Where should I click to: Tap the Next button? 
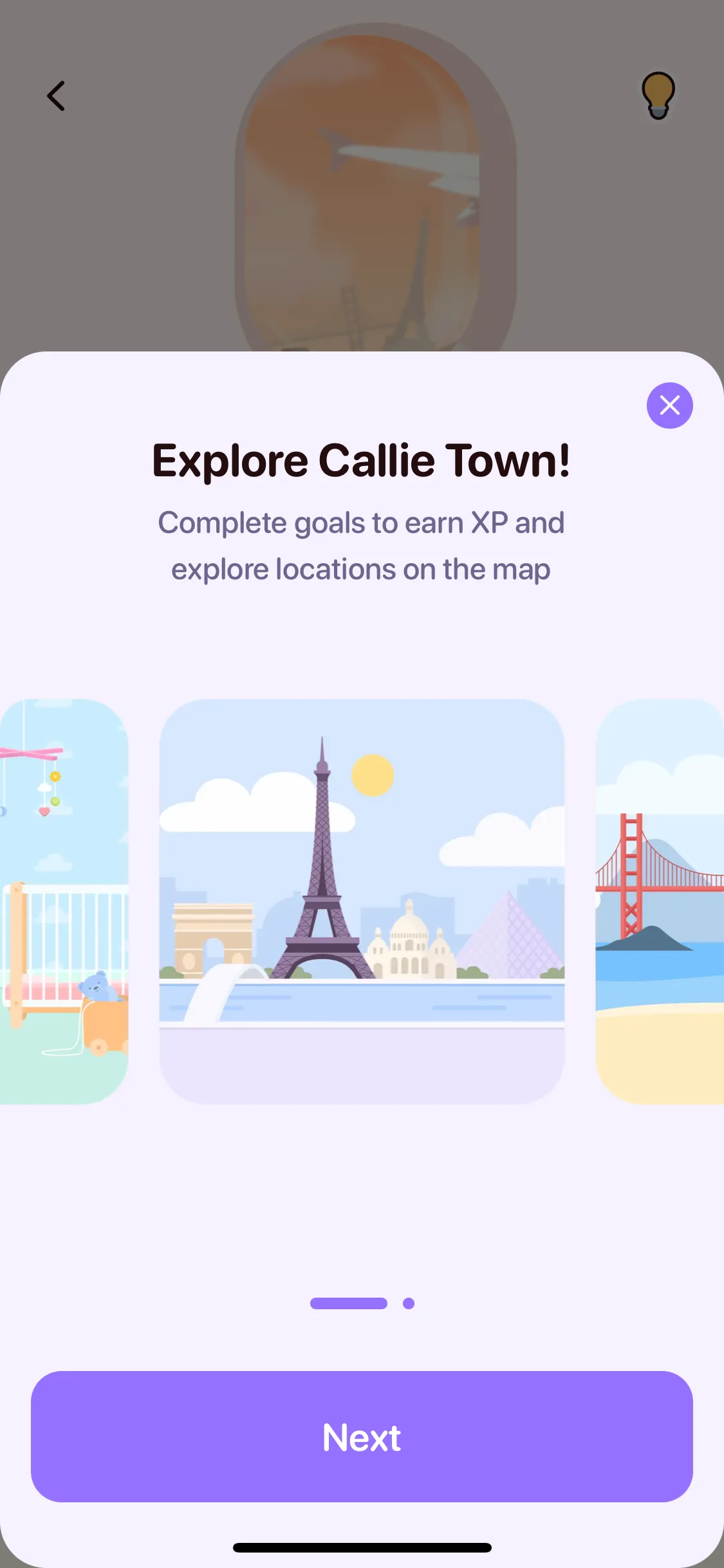click(362, 1437)
